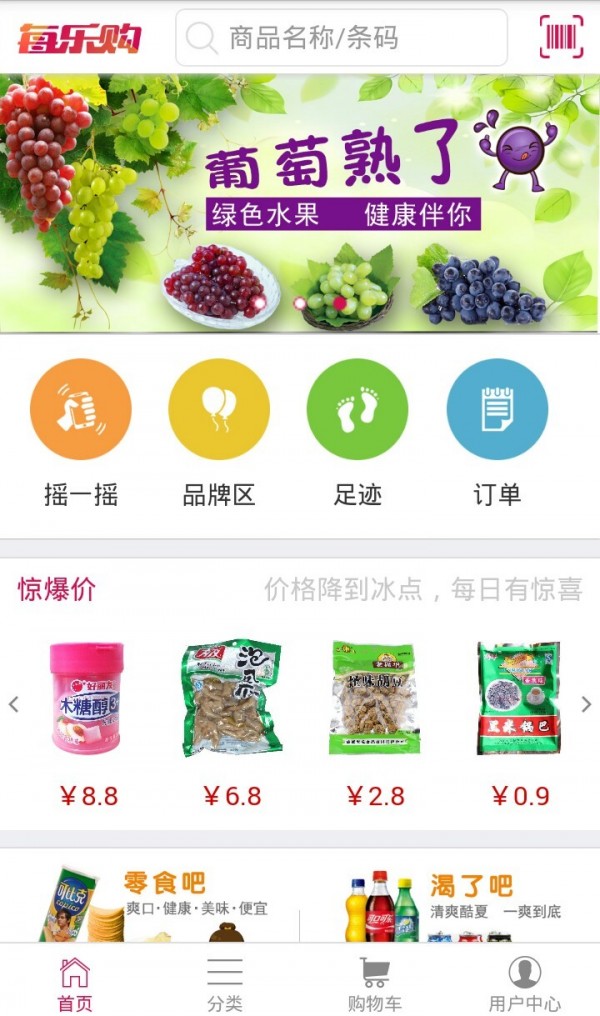Open the 葡萄熟了 grape promotion banner
Screen dimensions: 600x1016
click(300, 203)
